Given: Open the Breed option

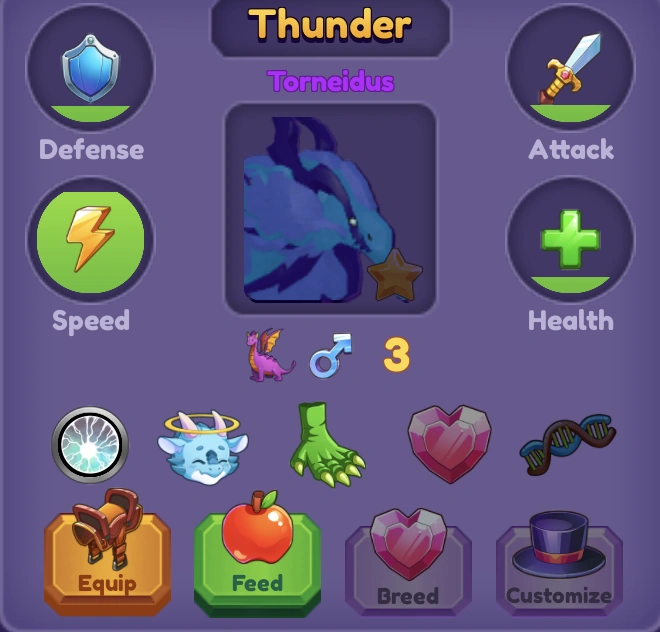Looking at the screenshot, I should [x=408, y=558].
